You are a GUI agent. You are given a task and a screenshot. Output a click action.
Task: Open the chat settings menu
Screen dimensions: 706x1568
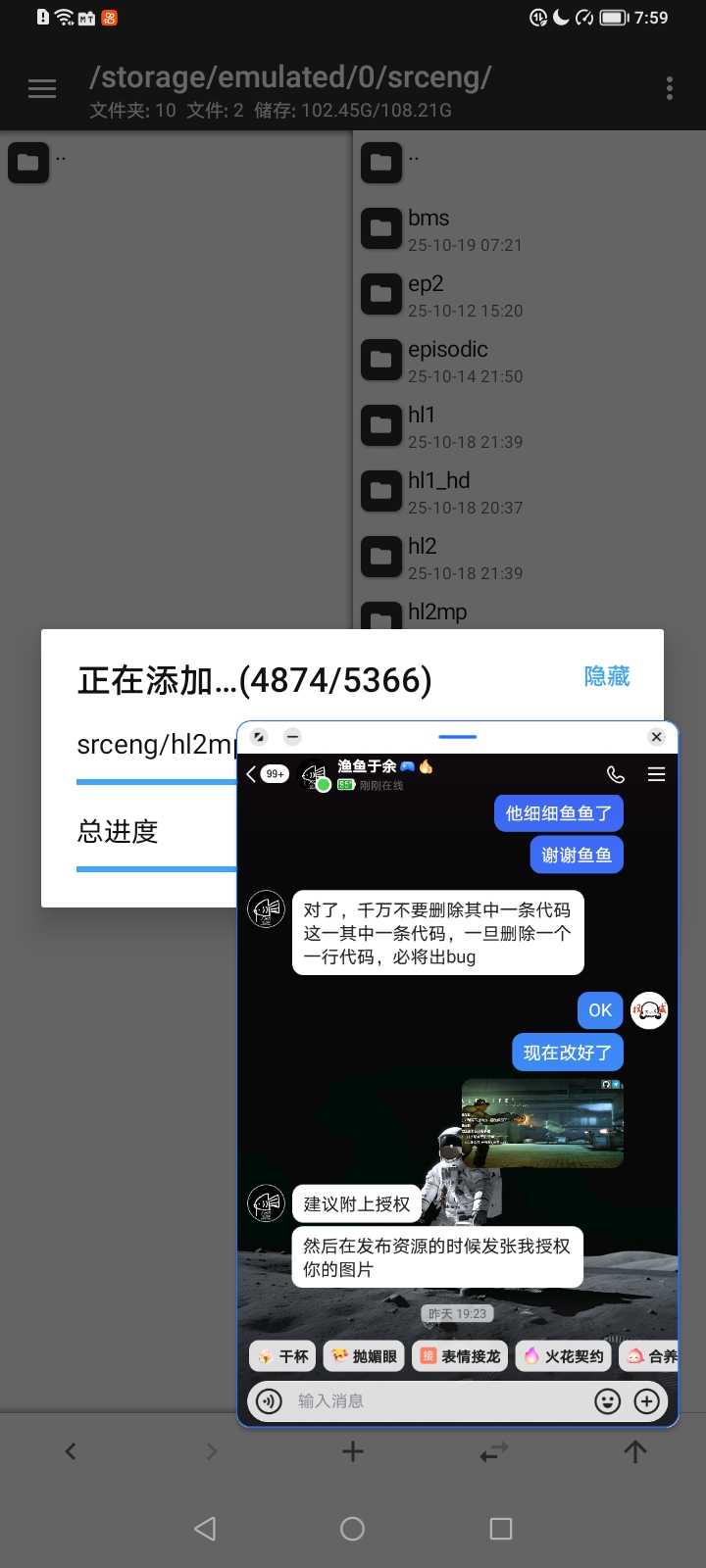[657, 774]
